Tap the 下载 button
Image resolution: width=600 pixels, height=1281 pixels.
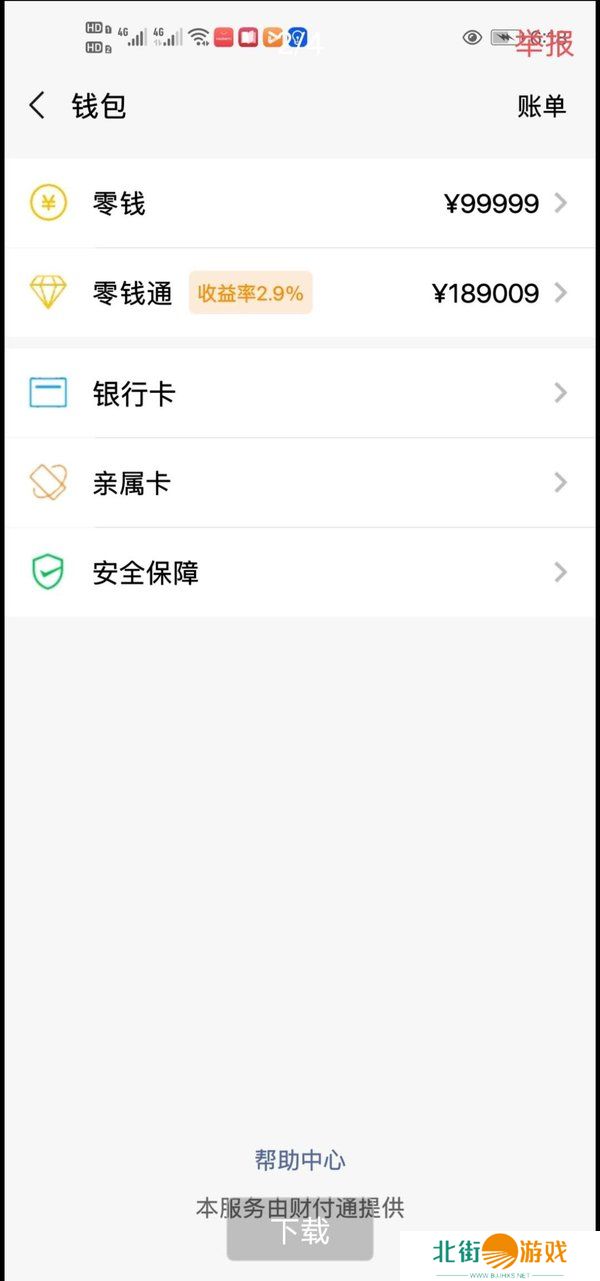300,1232
